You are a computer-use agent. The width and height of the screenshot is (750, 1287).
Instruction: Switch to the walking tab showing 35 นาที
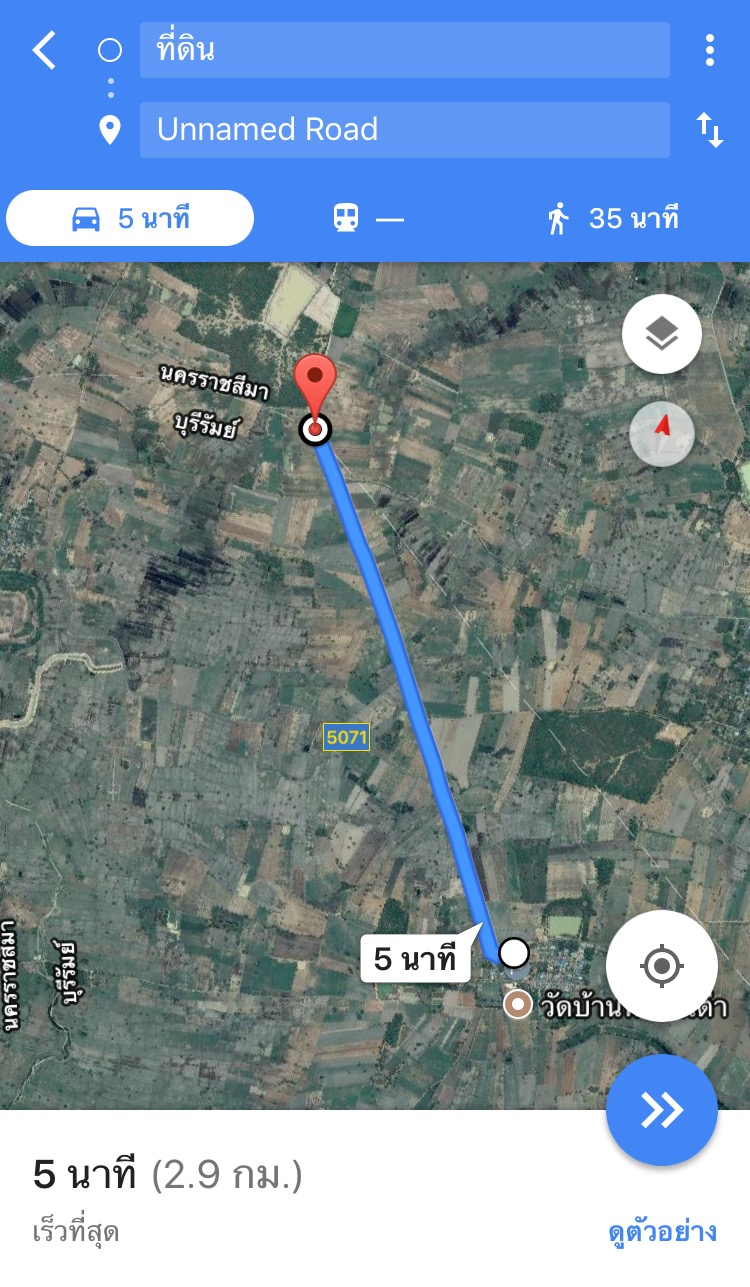tap(613, 218)
